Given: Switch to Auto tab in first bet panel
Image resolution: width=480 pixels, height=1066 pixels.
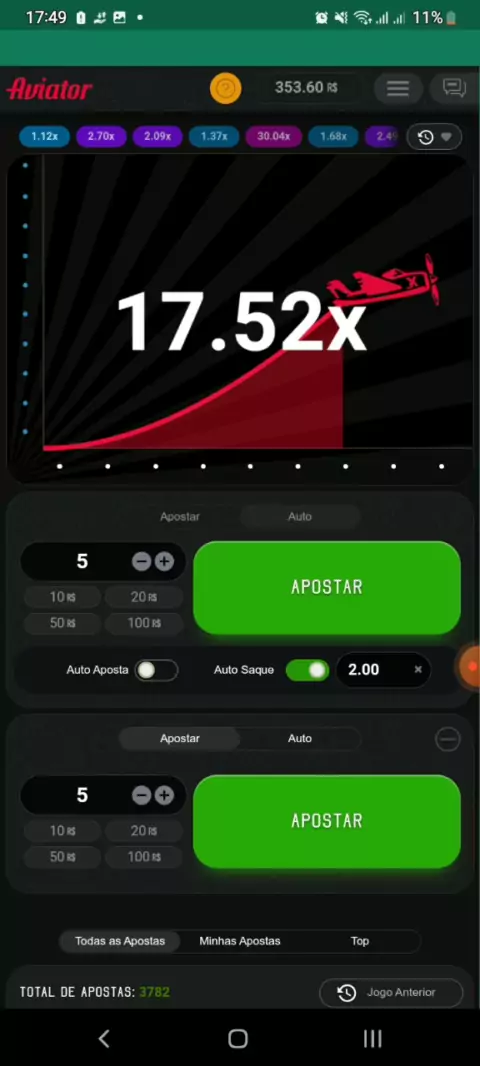Looking at the screenshot, I should (300, 517).
